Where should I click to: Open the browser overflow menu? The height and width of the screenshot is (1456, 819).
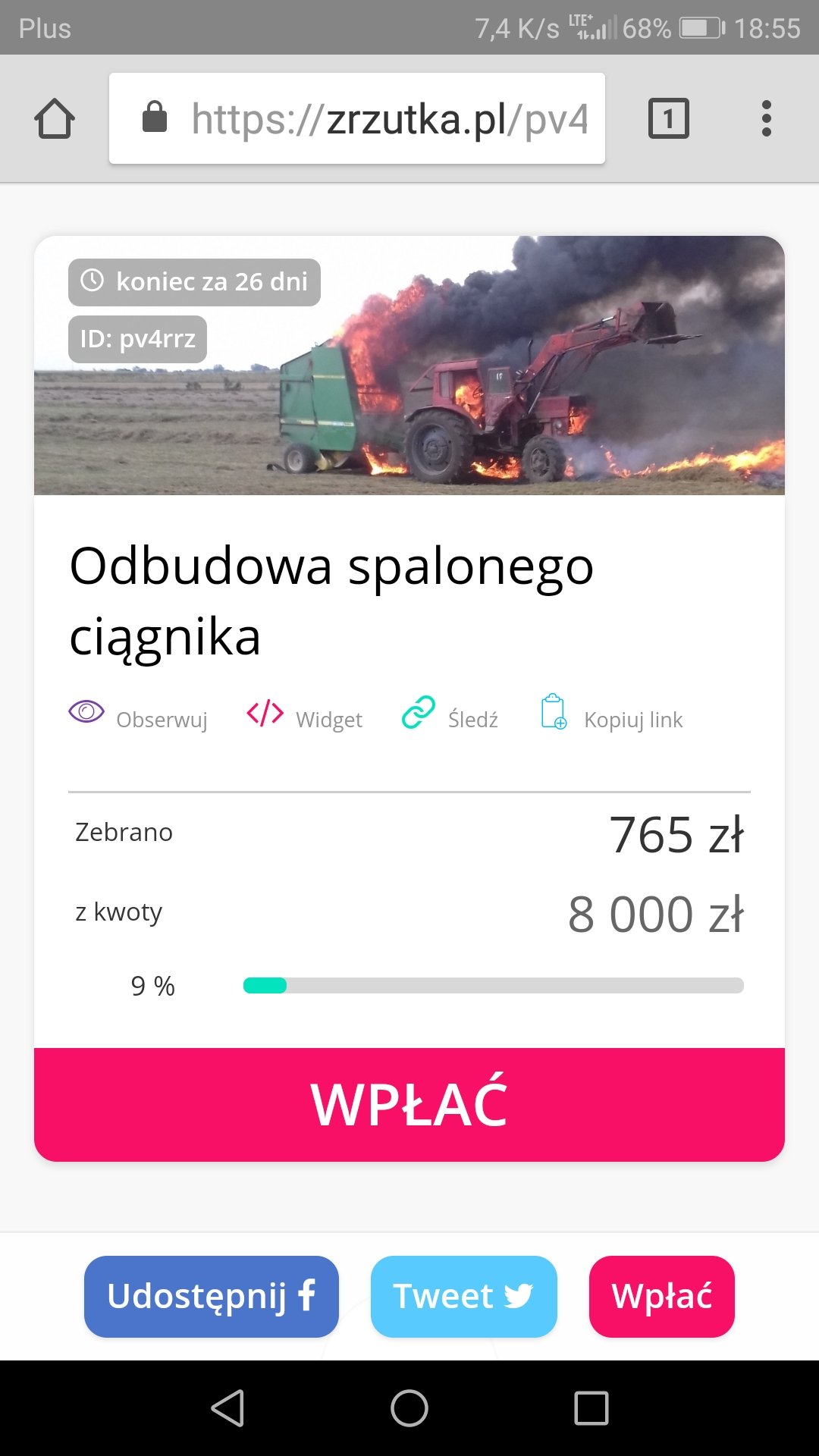point(766,119)
